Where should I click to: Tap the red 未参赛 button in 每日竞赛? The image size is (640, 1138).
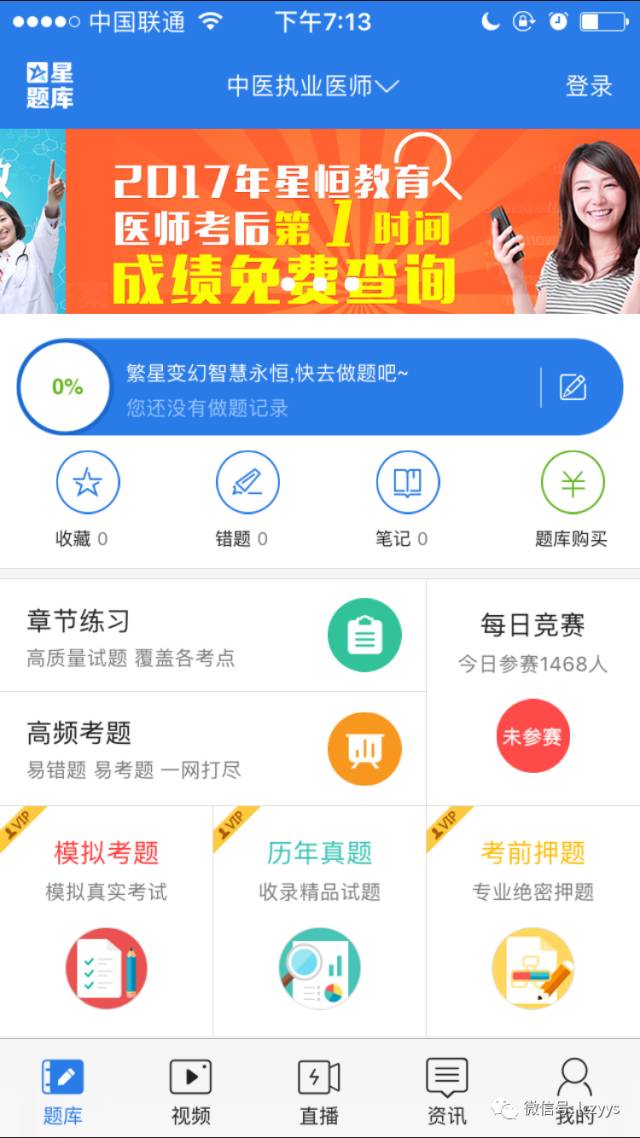tap(532, 737)
